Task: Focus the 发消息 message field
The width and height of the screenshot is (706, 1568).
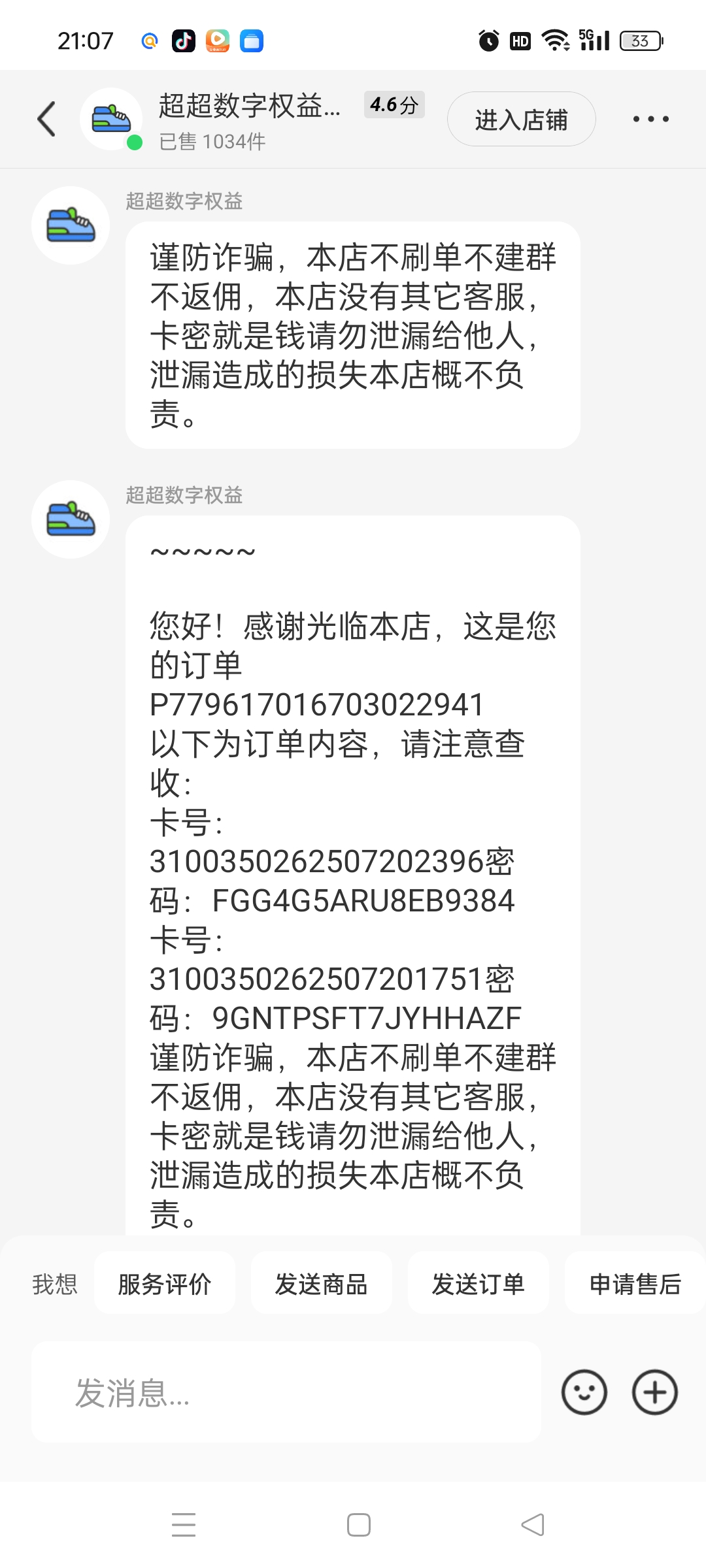Action: click(286, 1392)
